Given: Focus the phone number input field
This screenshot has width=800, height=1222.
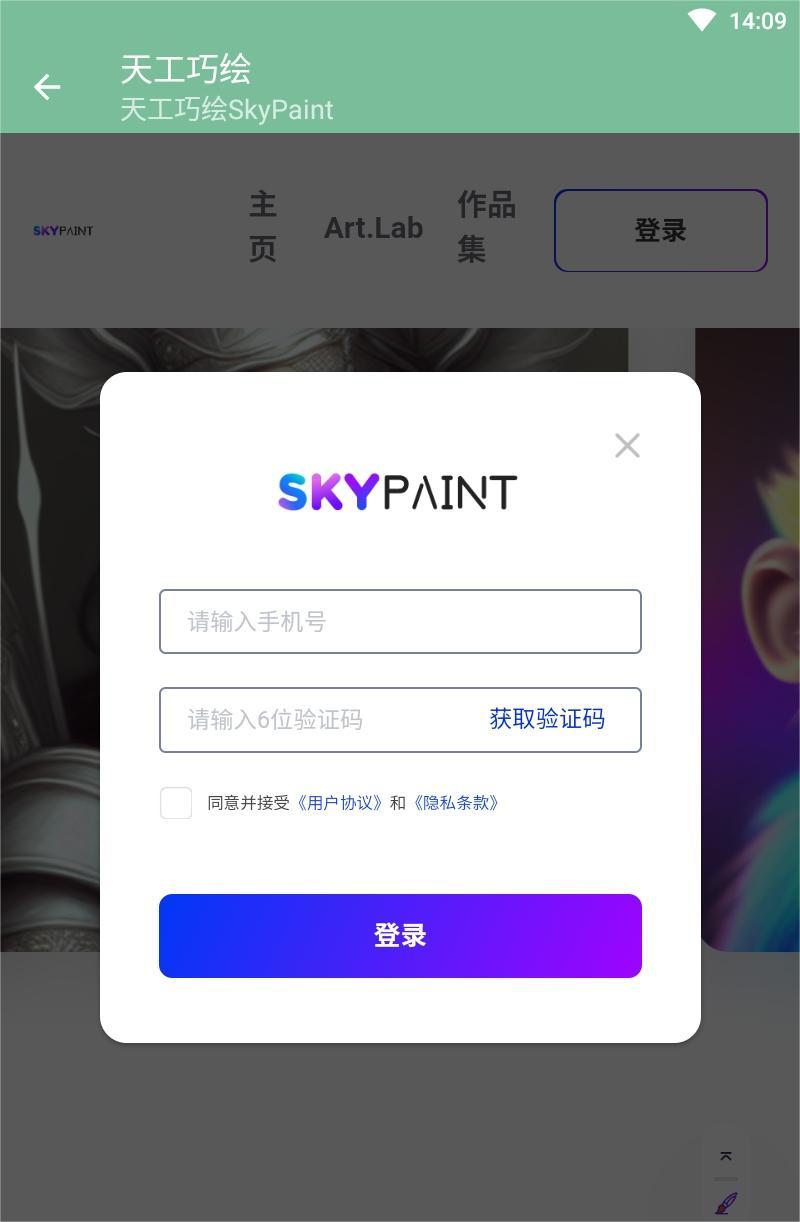Looking at the screenshot, I should [400, 622].
